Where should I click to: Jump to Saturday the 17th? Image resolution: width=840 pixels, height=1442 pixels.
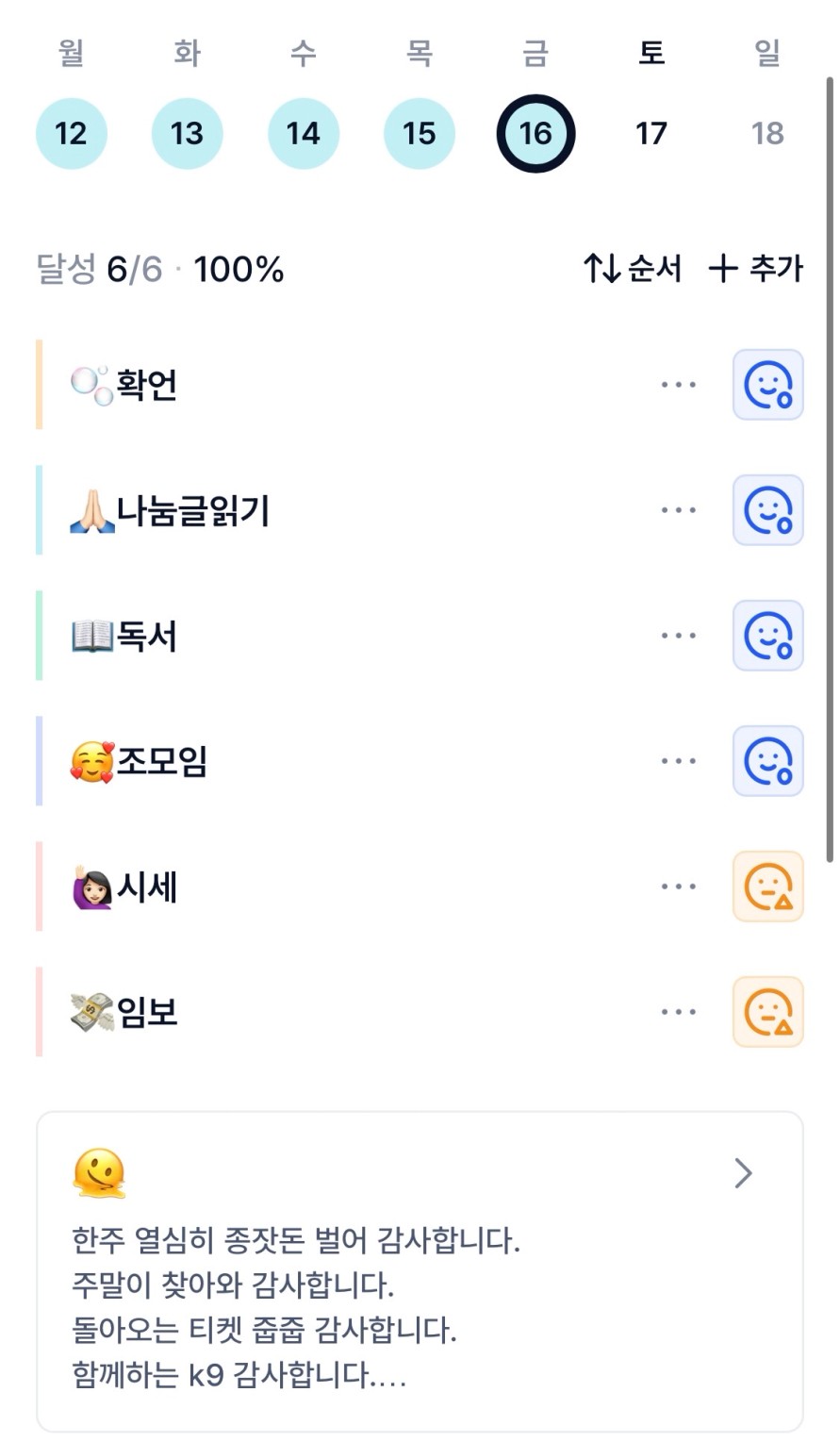point(651,133)
